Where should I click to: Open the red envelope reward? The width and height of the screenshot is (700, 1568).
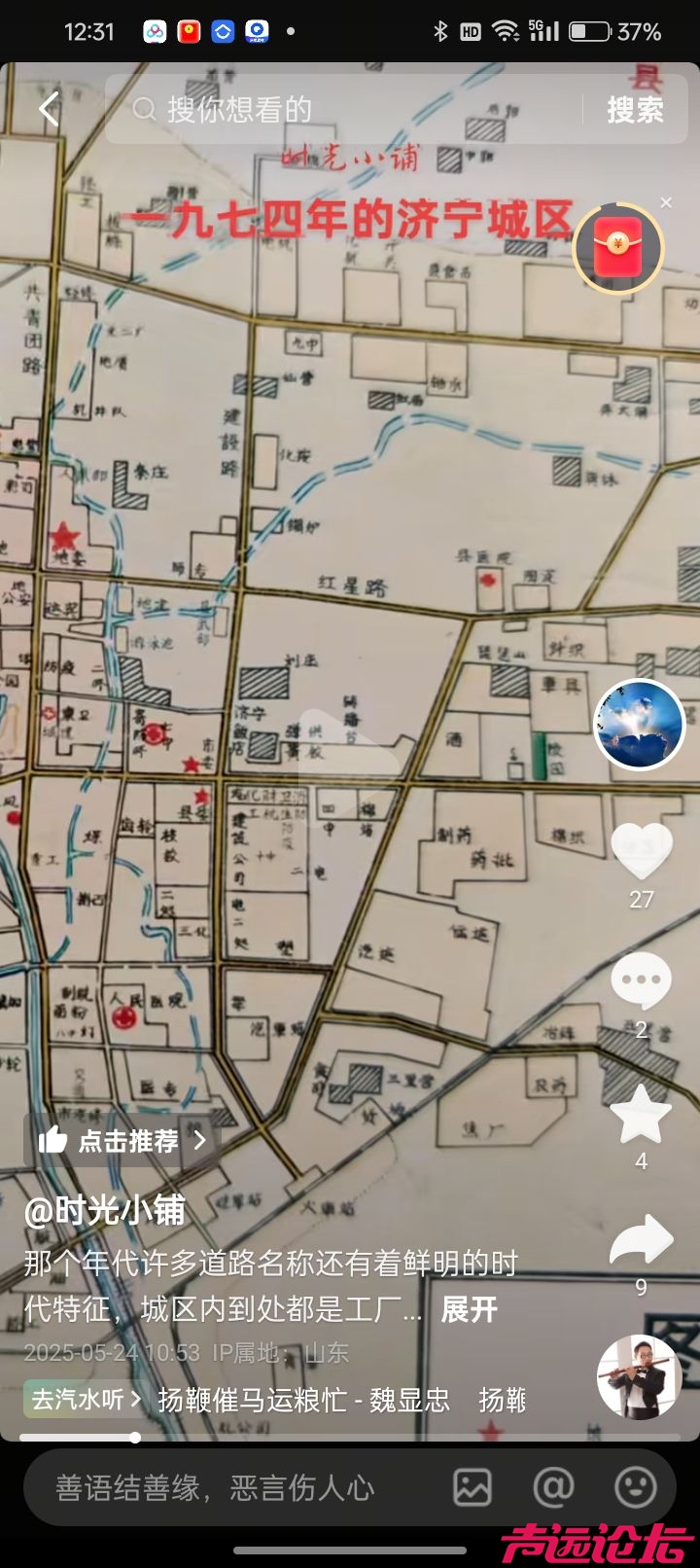pyautogui.click(x=618, y=249)
